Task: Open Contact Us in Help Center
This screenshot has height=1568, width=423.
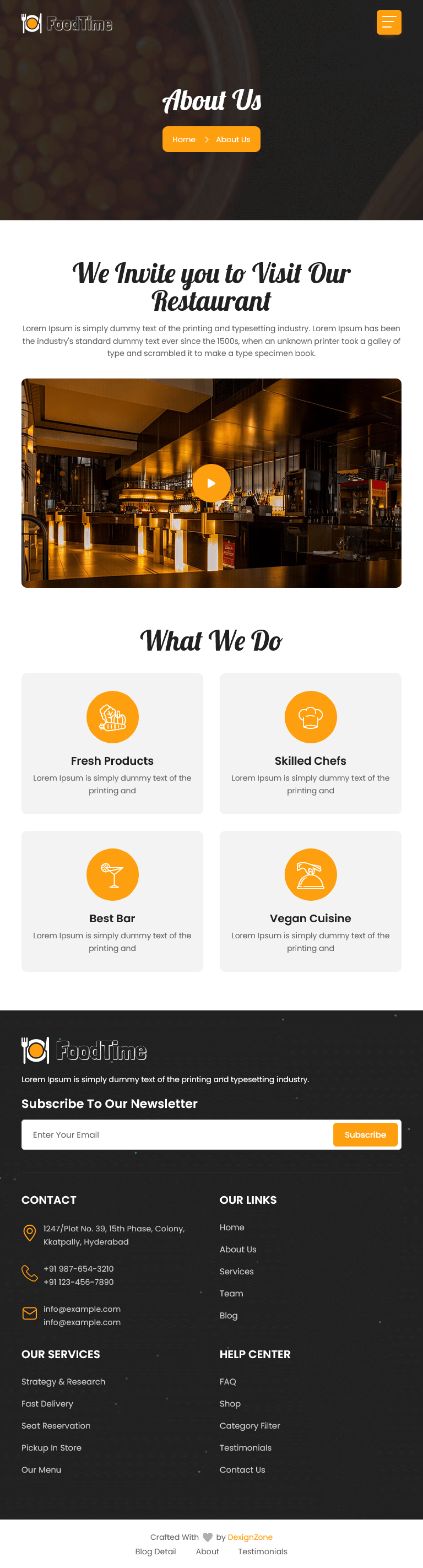Action: (x=242, y=1469)
